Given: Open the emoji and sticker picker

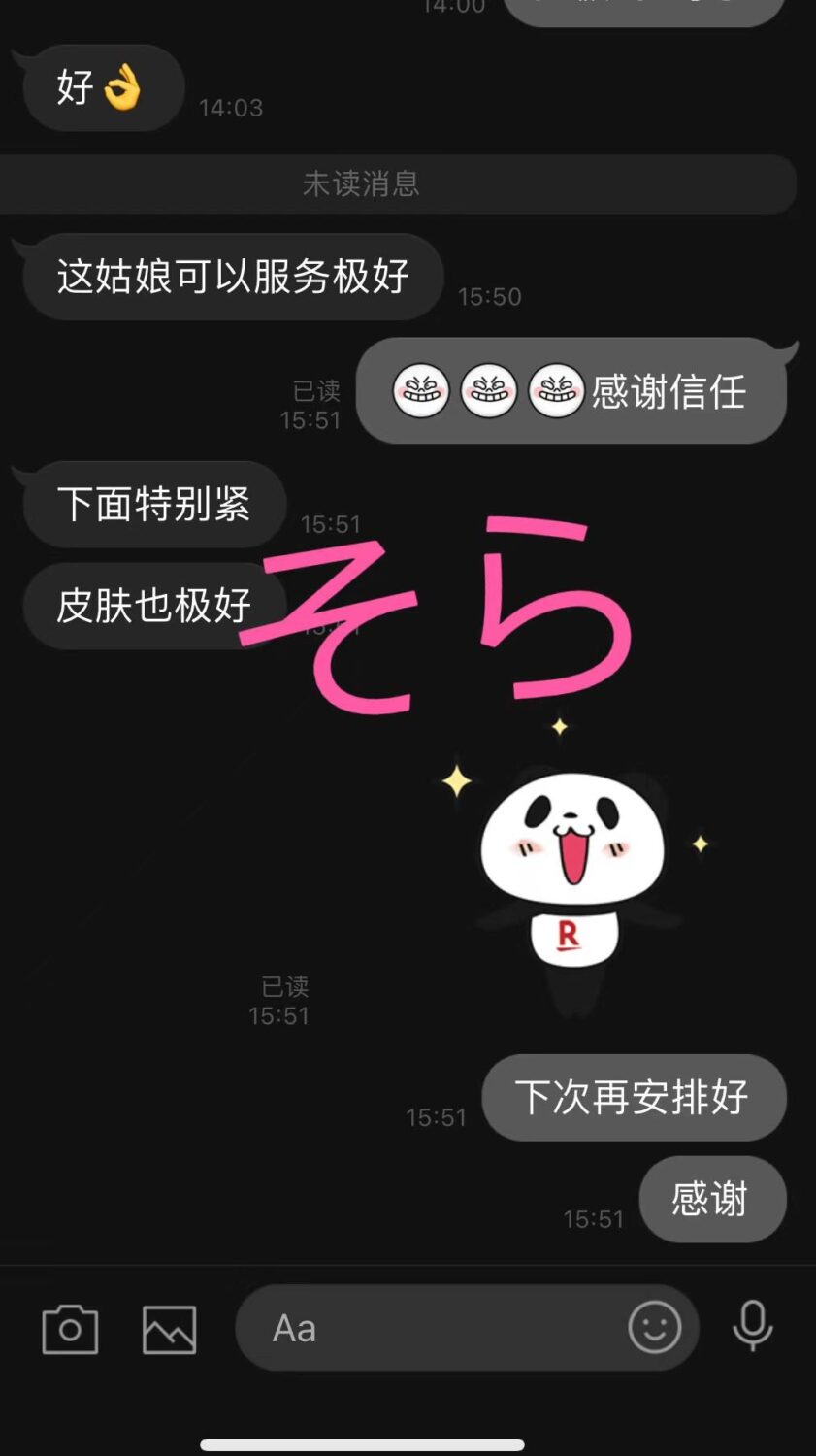Looking at the screenshot, I should click(x=655, y=1327).
